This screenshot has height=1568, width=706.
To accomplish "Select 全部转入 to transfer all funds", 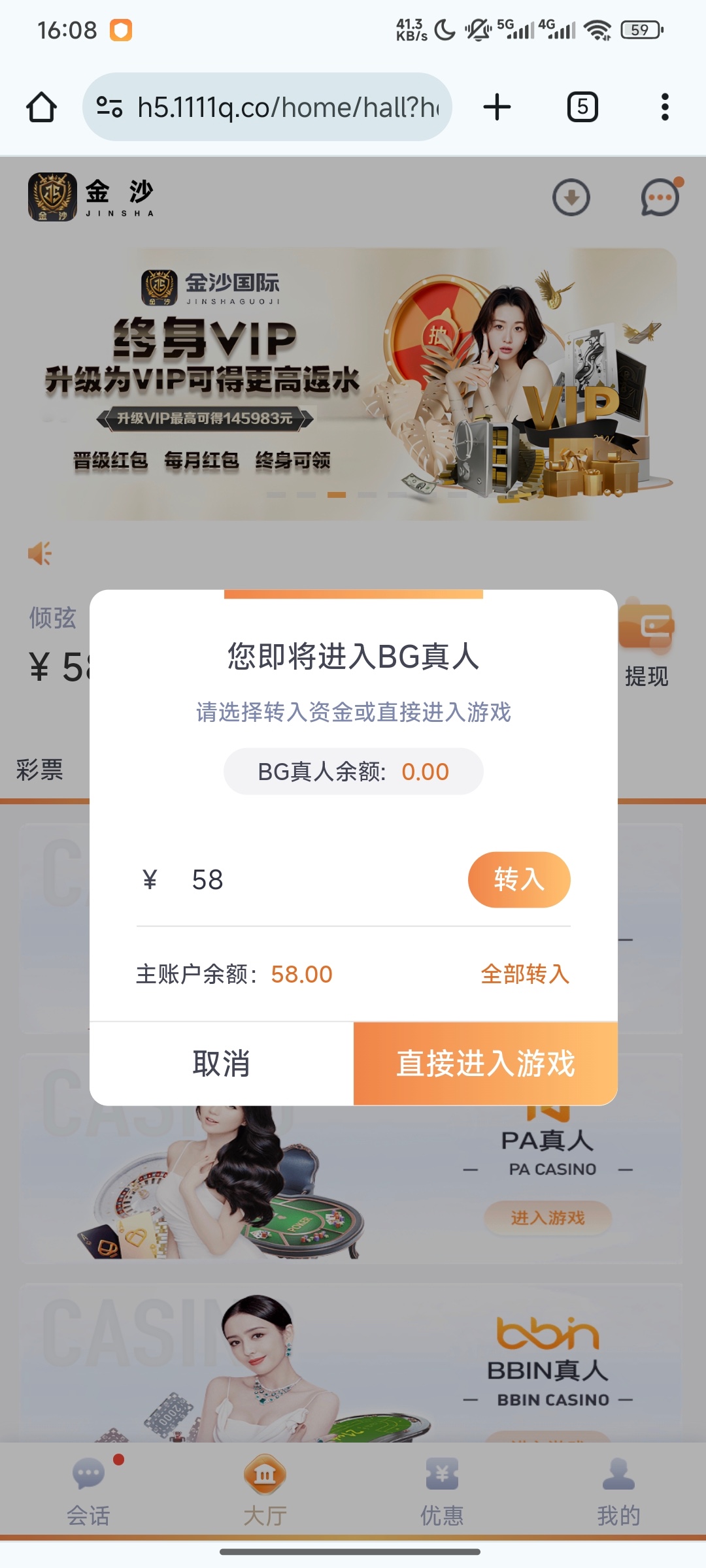I will point(525,974).
